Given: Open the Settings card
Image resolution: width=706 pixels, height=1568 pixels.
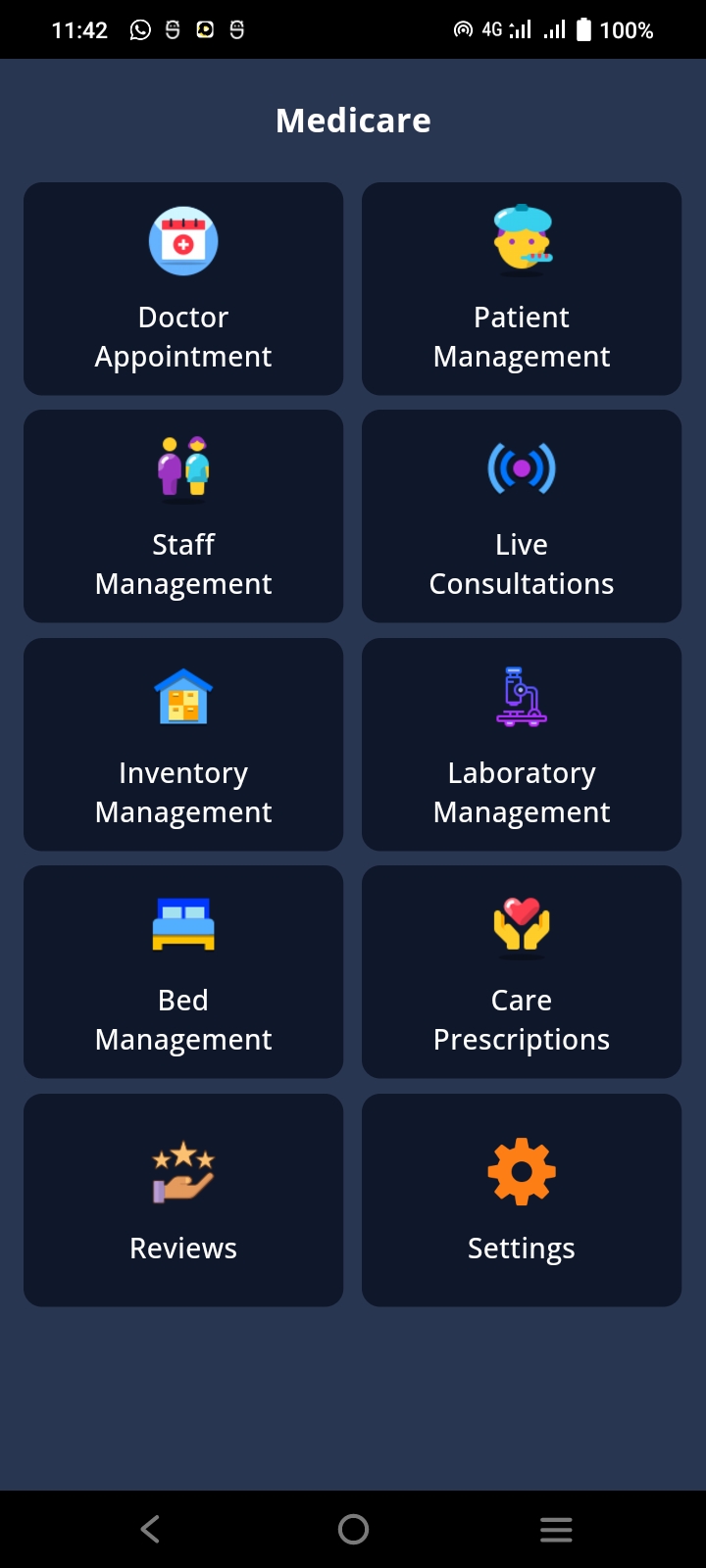Looking at the screenshot, I should (521, 1200).
